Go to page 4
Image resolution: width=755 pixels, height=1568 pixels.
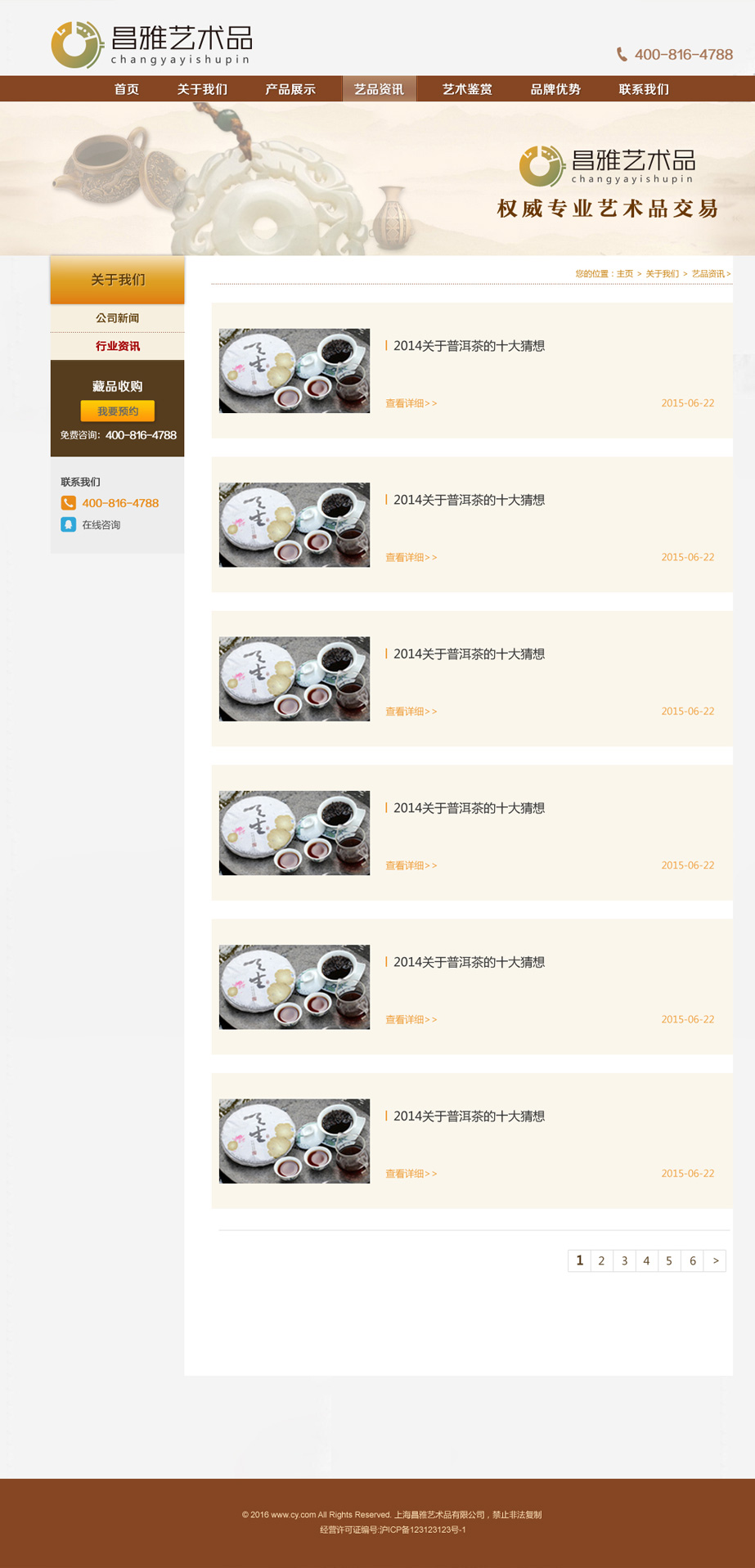click(x=646, y=1260)
